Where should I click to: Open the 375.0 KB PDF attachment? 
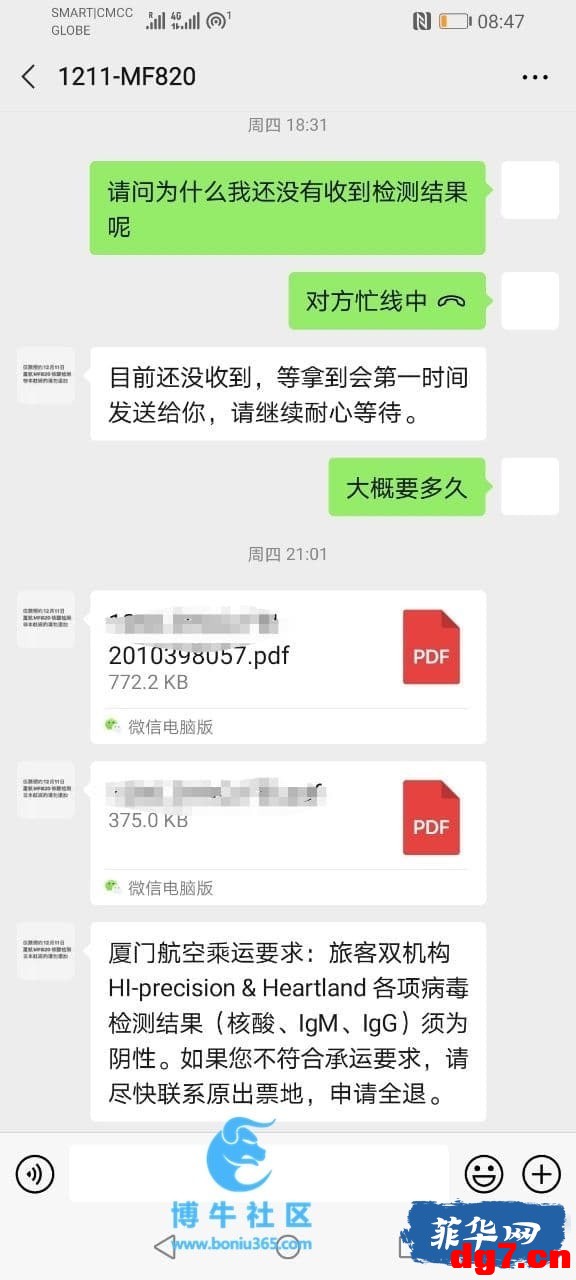click(x=288, y=833)
